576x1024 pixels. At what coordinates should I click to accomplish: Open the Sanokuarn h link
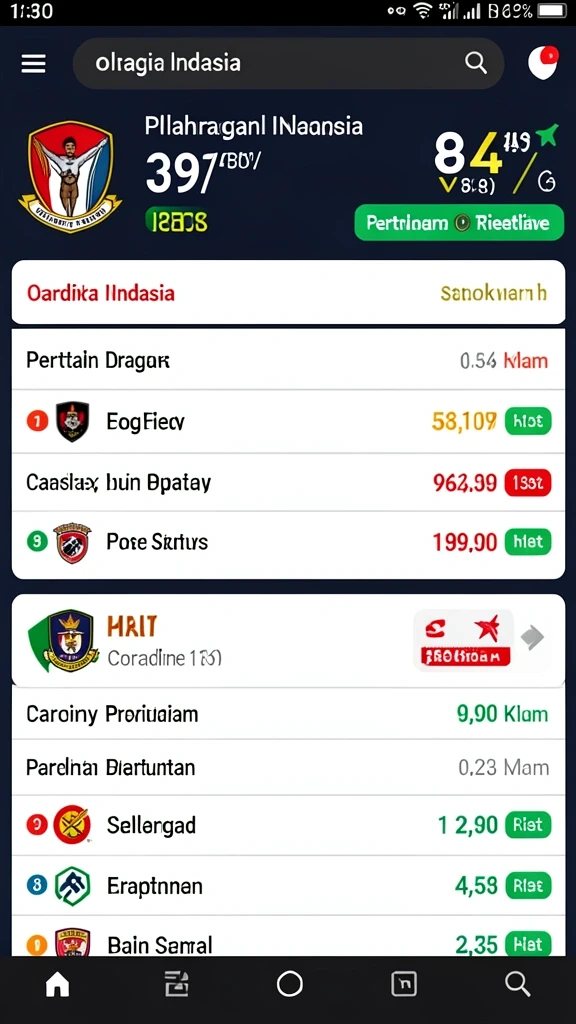tap(493, 293)
